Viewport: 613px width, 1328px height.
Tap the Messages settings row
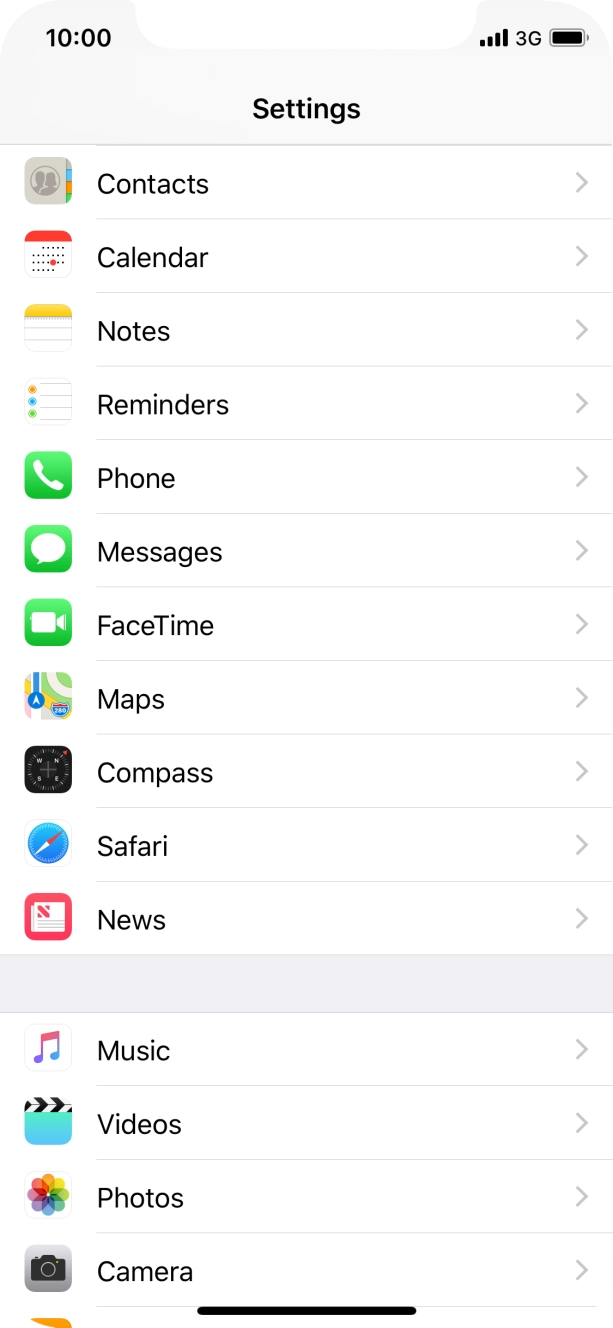(x=306, y=551)
